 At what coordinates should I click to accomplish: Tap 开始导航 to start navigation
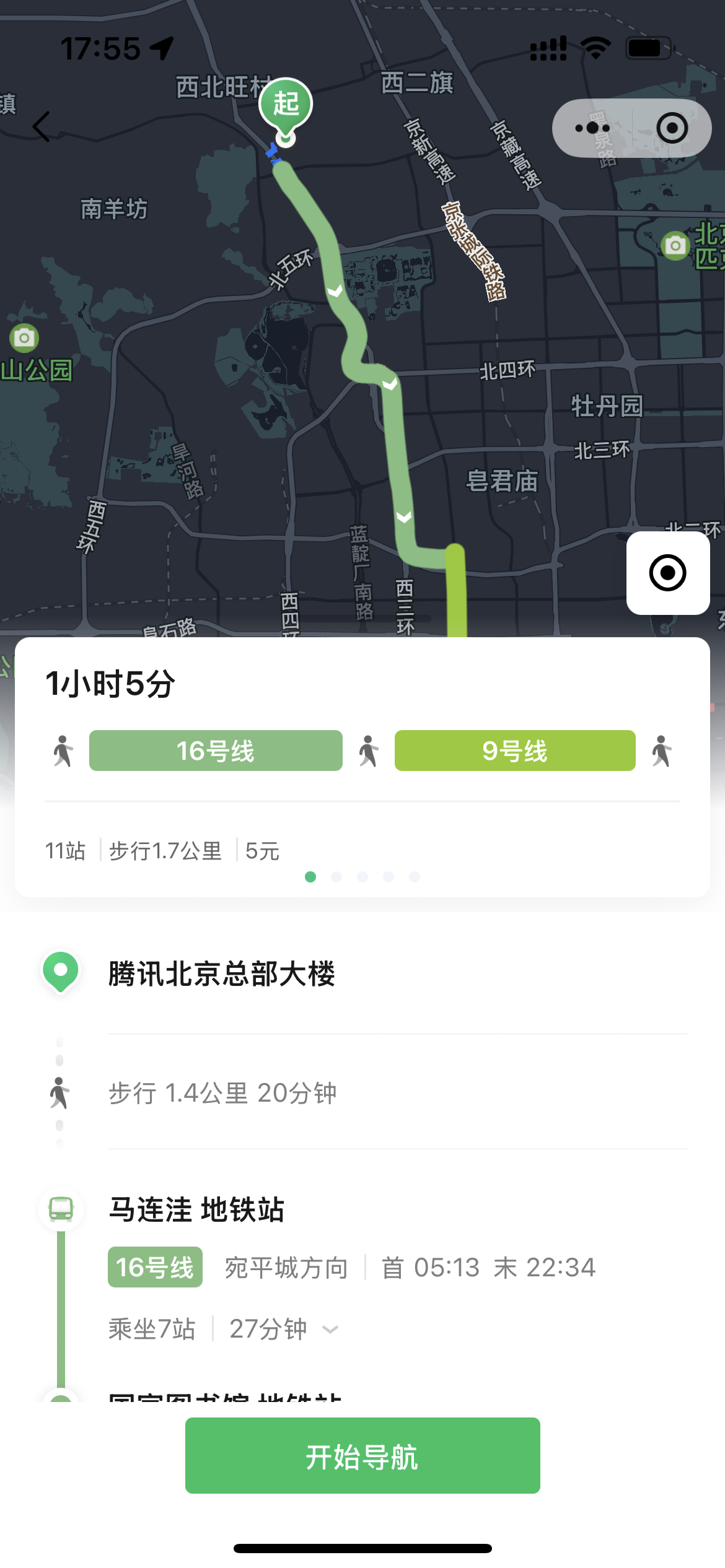(x=362, y=1455)
